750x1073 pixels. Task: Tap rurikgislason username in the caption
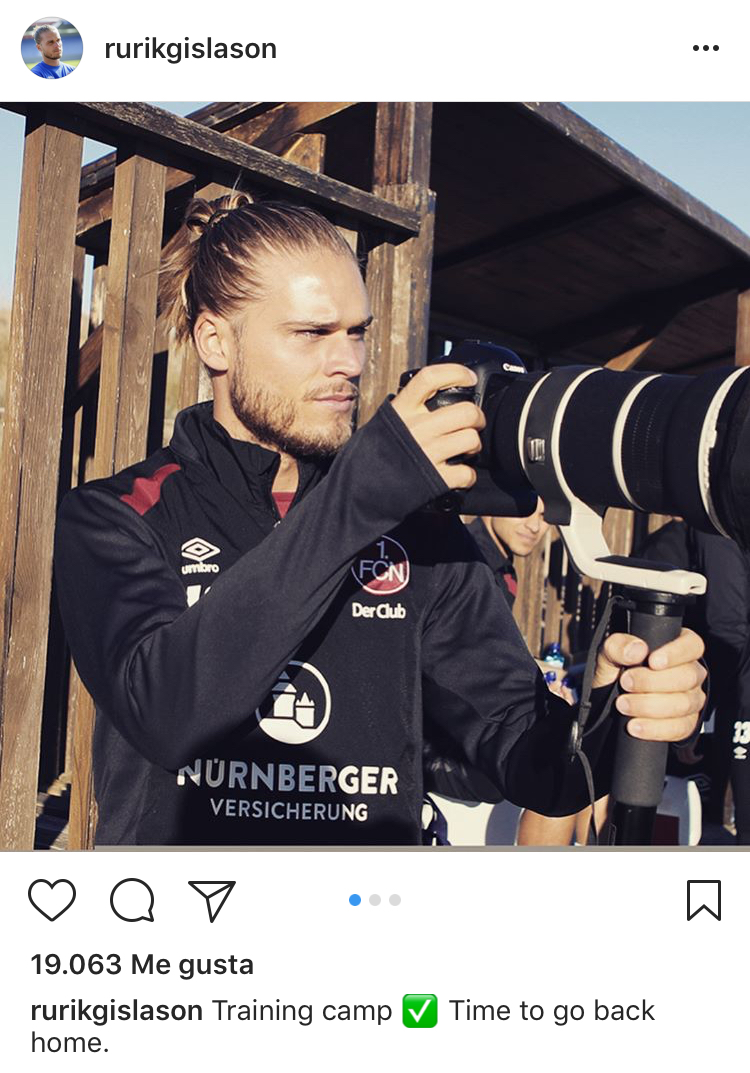click(x=117, y=1011)
